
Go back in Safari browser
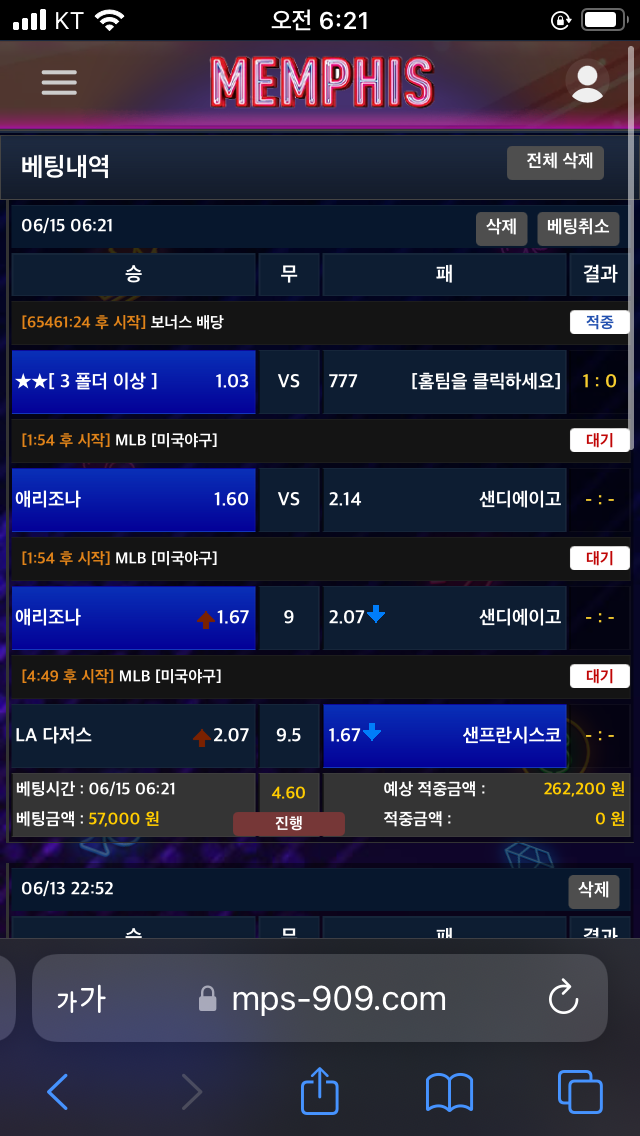click(x=58, y=1092)
